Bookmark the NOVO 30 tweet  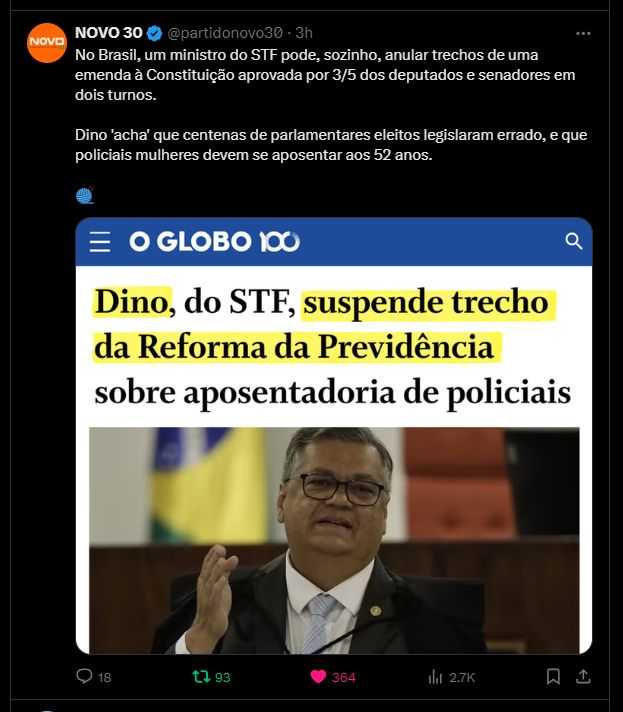pyautogui.click(x=553, y=677)
